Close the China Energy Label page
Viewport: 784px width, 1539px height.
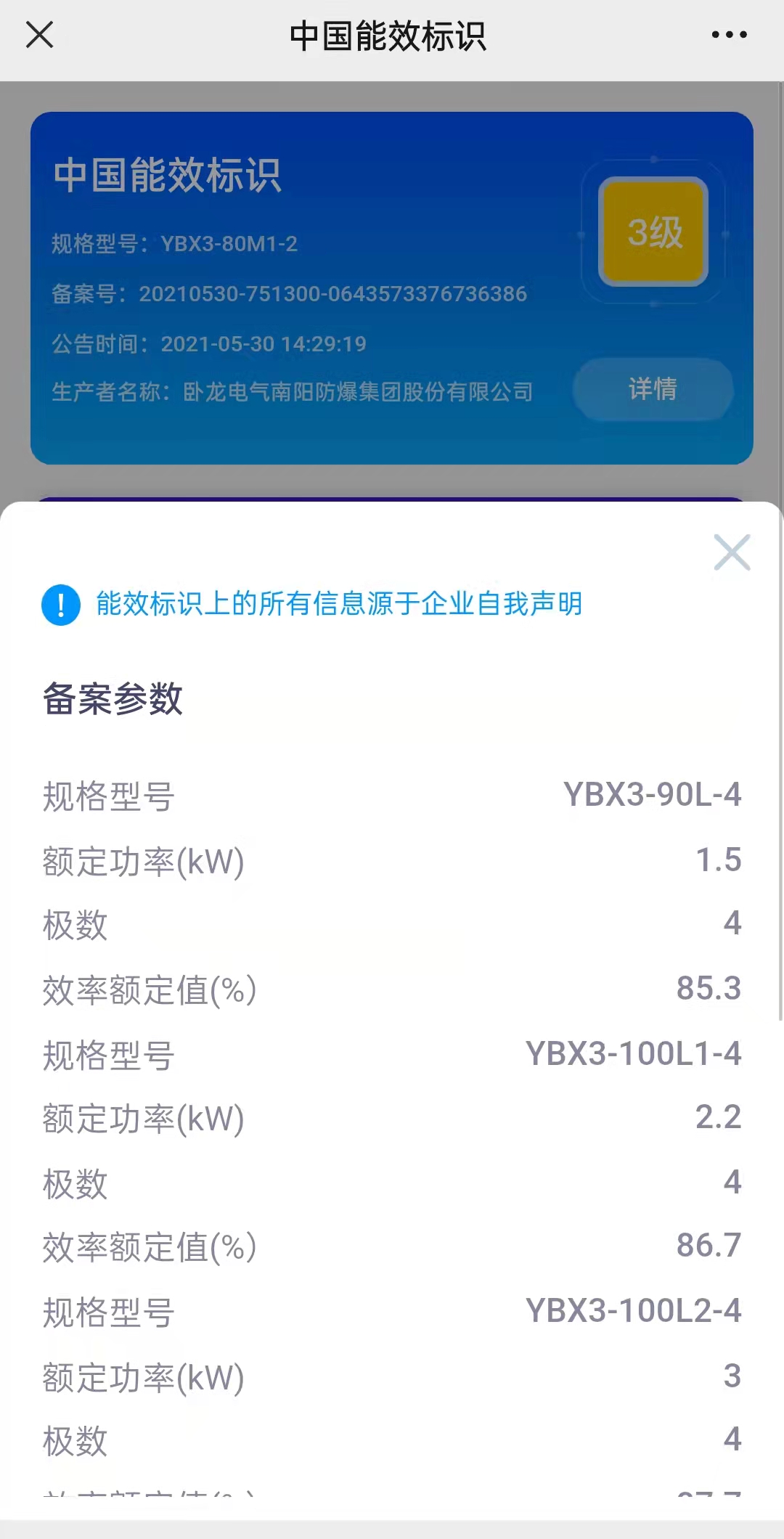pyautogui.click(x=39, y=34)
